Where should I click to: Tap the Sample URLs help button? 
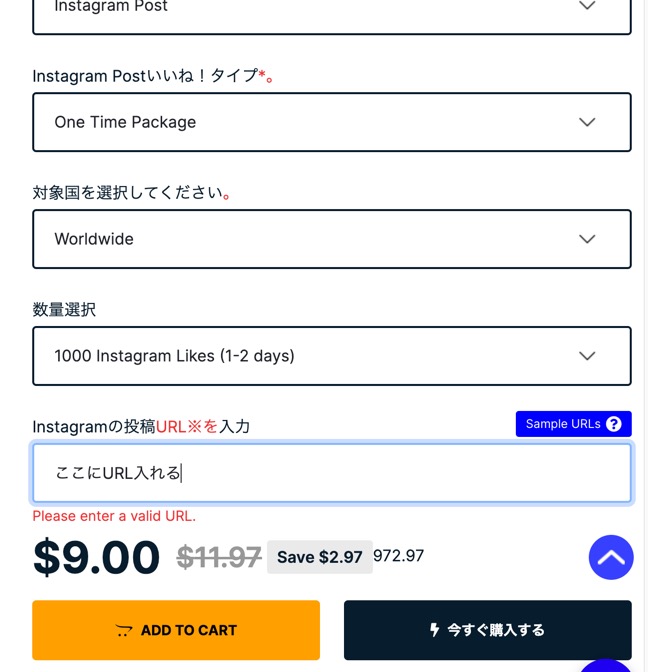[573, 424]
